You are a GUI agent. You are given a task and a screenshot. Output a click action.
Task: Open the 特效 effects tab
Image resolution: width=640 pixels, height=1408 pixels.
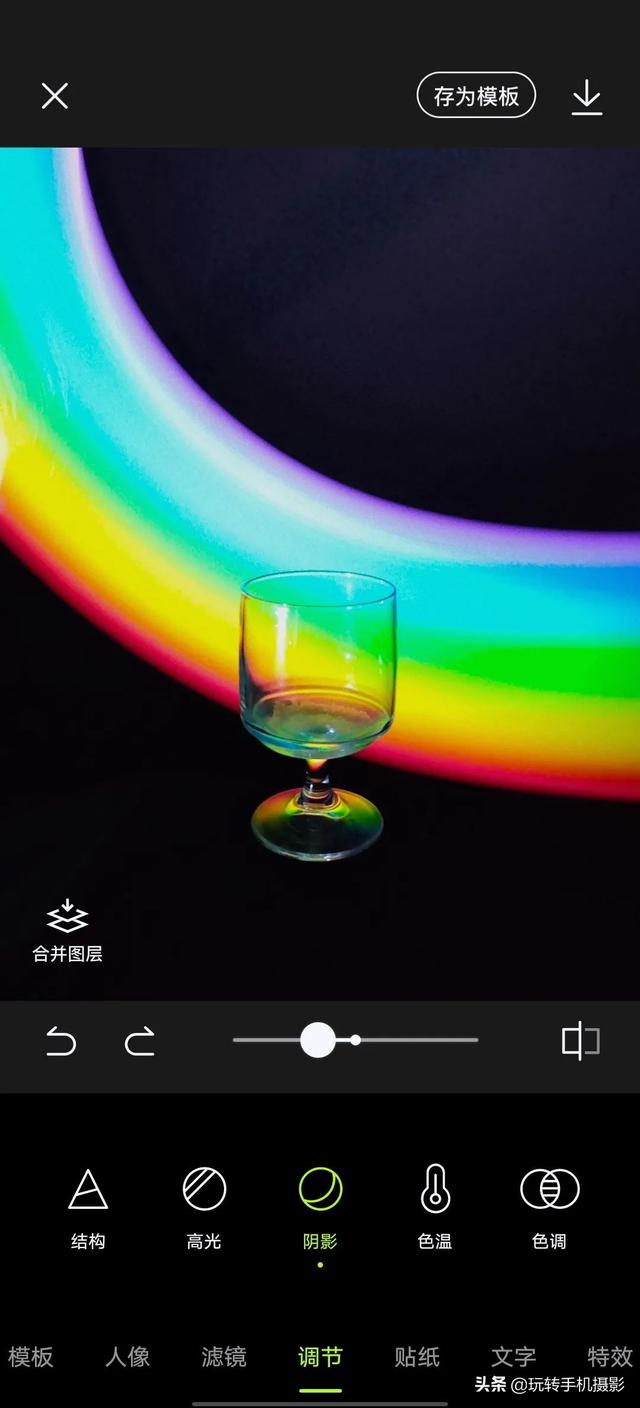click(609, 1357)
